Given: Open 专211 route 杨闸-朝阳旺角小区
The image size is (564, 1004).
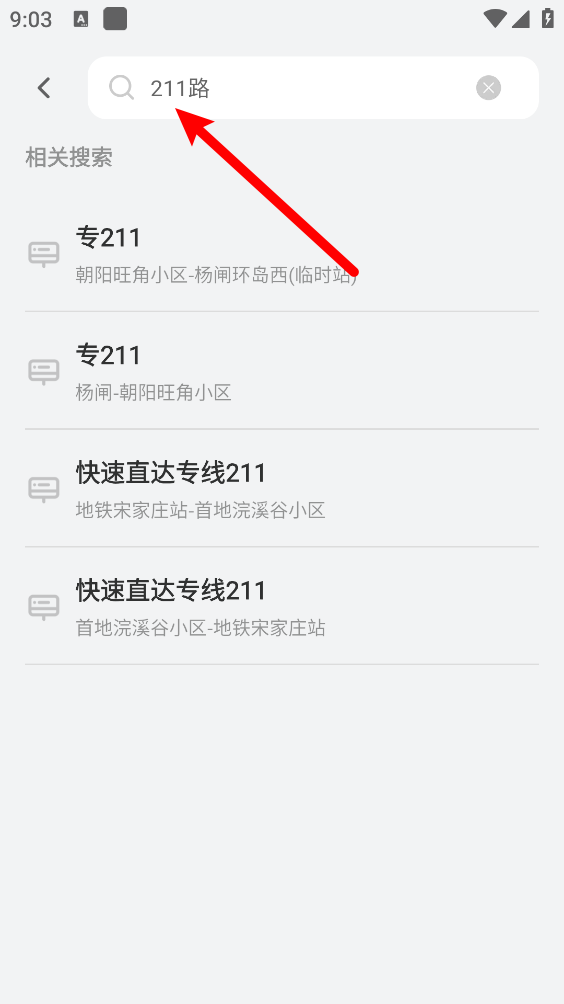Looking at the screenshot, I should point(282,371).
